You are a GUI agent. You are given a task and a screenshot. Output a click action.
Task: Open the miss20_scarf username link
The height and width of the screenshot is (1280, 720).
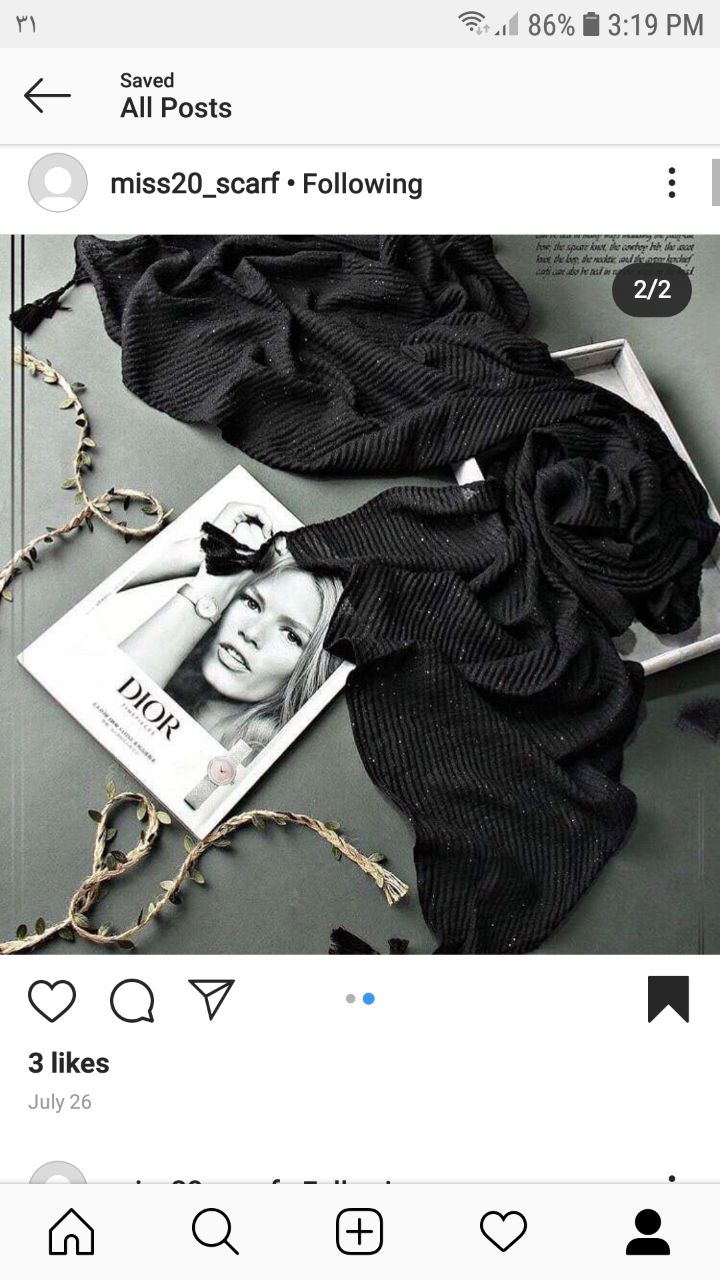tap(194, 184)
